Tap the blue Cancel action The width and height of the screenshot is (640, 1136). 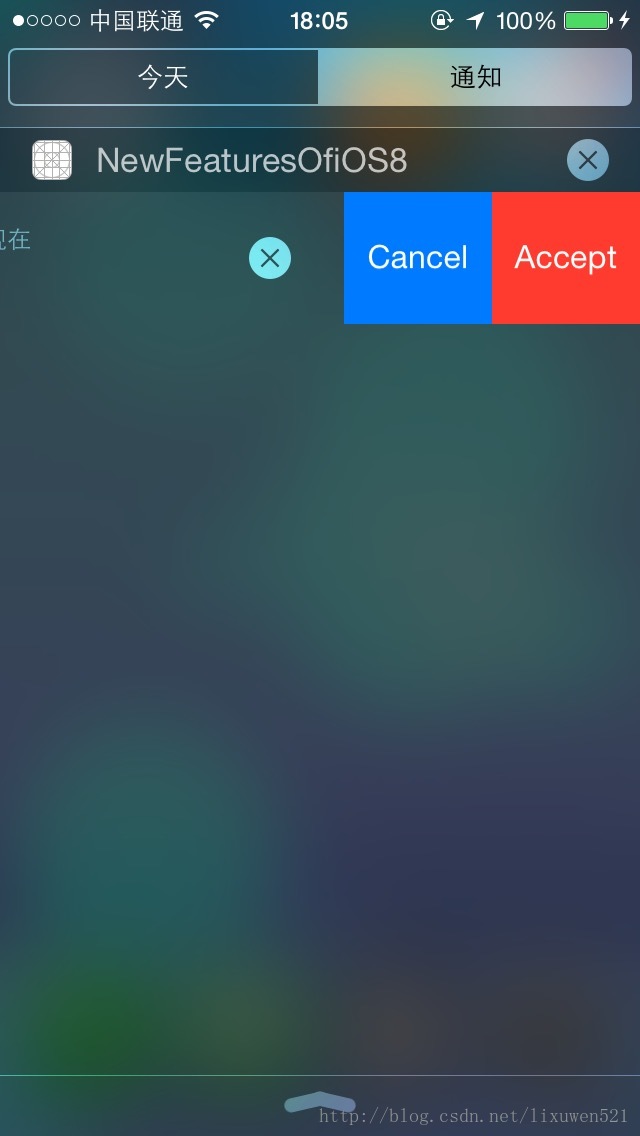coord(417,258)
